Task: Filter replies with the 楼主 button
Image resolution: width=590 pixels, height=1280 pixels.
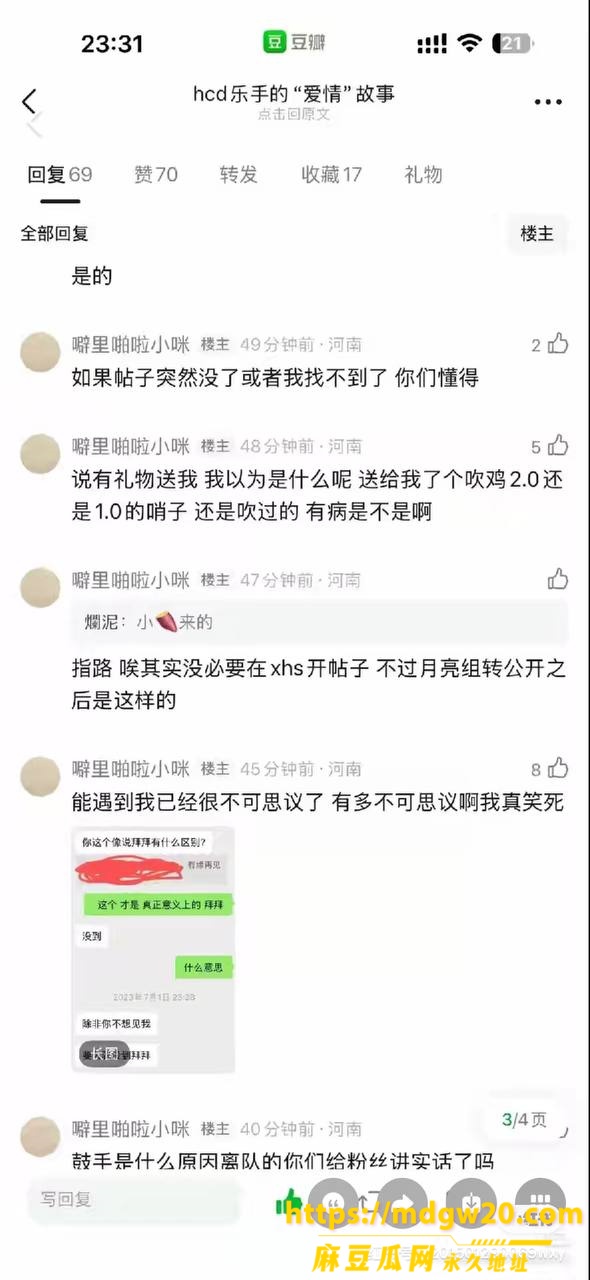Action: [x=537, y=233]
